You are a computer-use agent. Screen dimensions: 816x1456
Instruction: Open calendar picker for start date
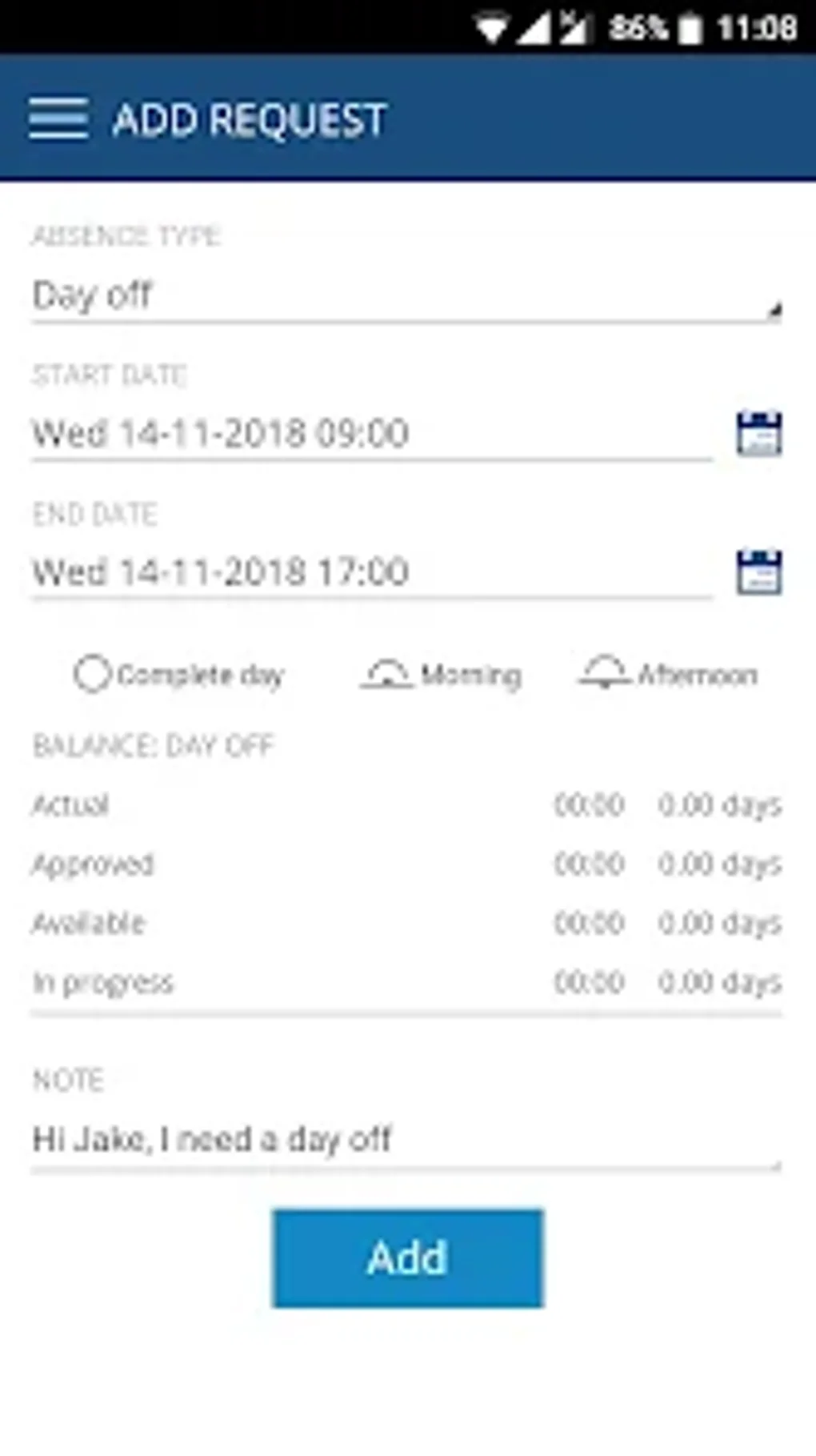(758, 433)
